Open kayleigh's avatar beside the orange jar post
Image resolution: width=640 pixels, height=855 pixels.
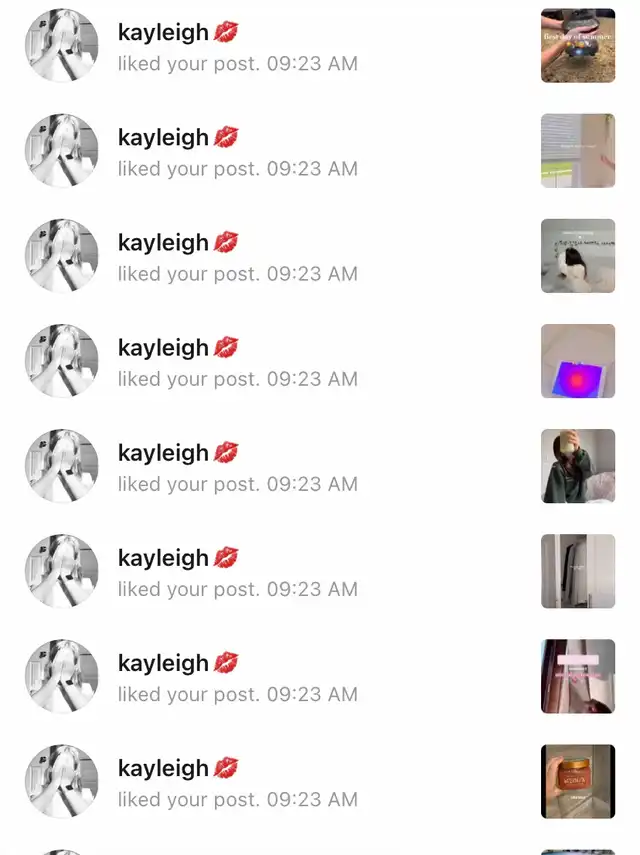tap(62, 781)
